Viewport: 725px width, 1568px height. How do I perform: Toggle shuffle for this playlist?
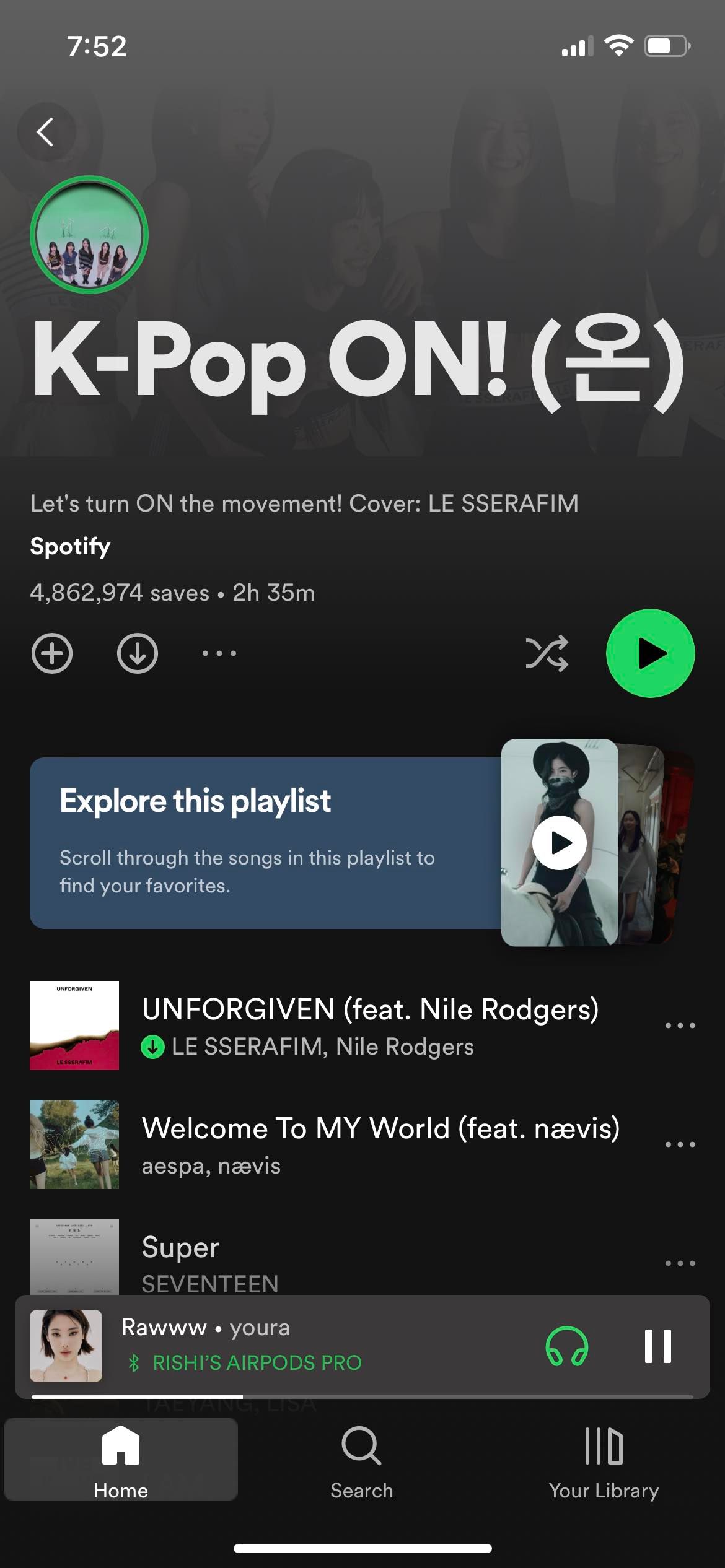[547, 653]
